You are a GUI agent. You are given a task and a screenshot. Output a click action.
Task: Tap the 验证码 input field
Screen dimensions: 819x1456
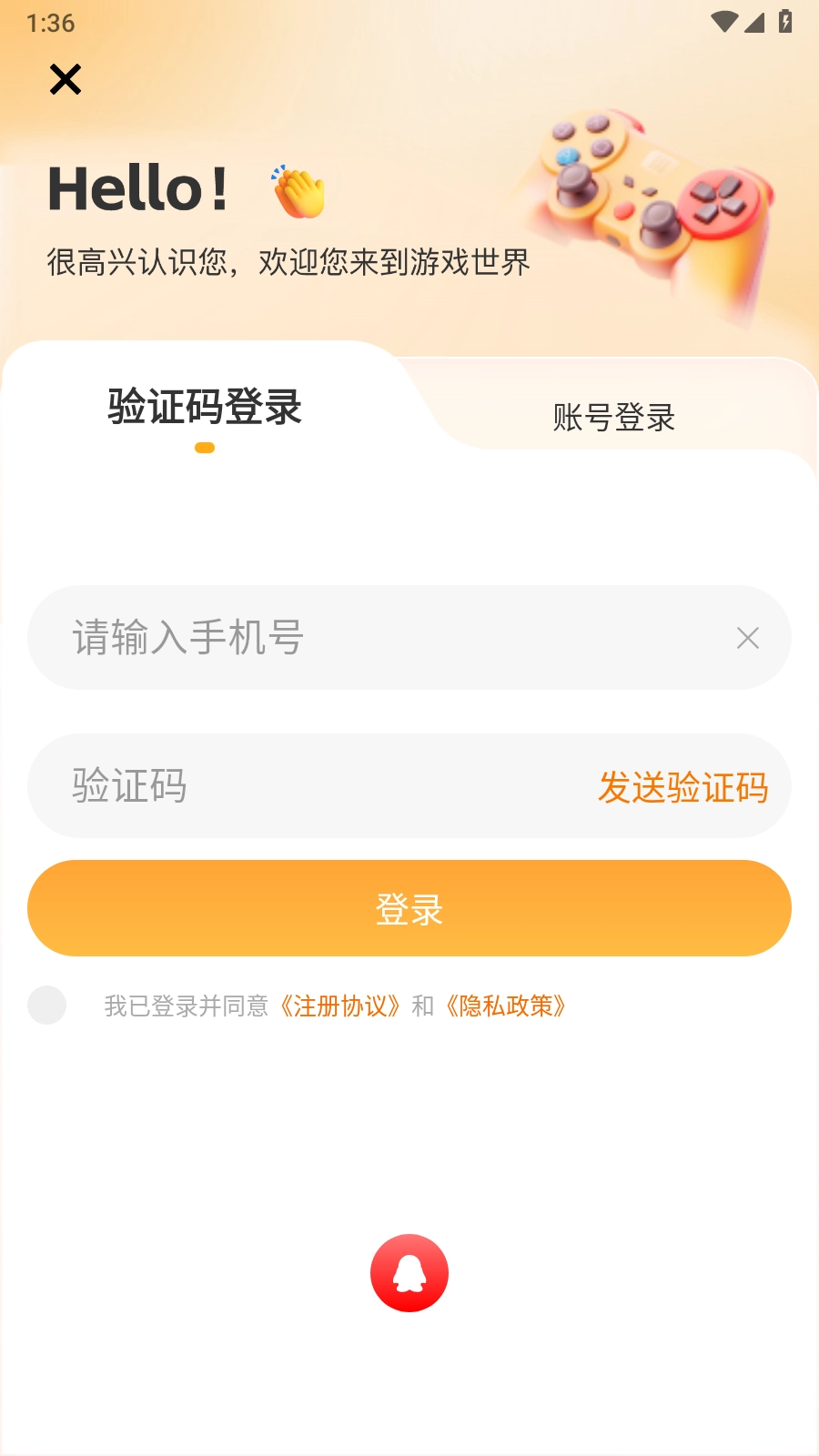pos(300,786)
